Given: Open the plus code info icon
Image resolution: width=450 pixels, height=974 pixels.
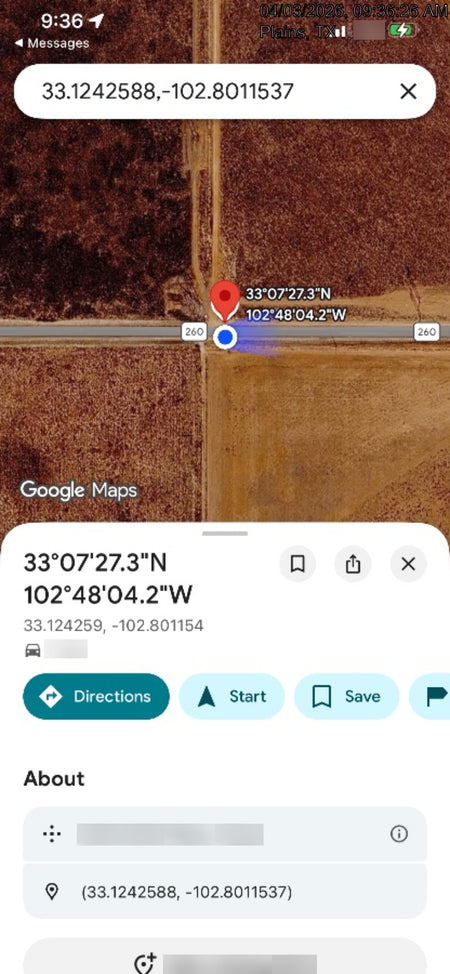Looking at the screenshot, I should (x=399, y=834).
